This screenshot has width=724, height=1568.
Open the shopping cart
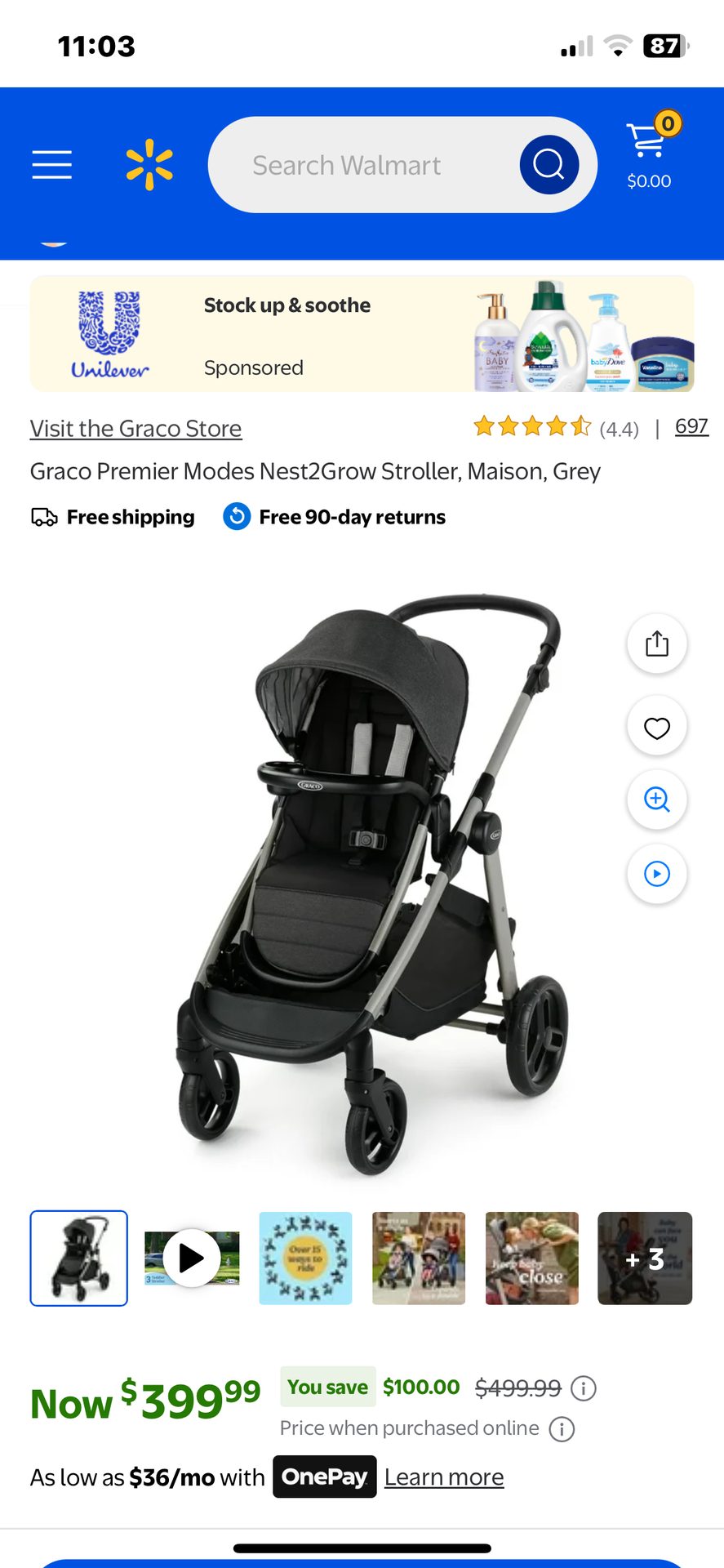[650, 151]
